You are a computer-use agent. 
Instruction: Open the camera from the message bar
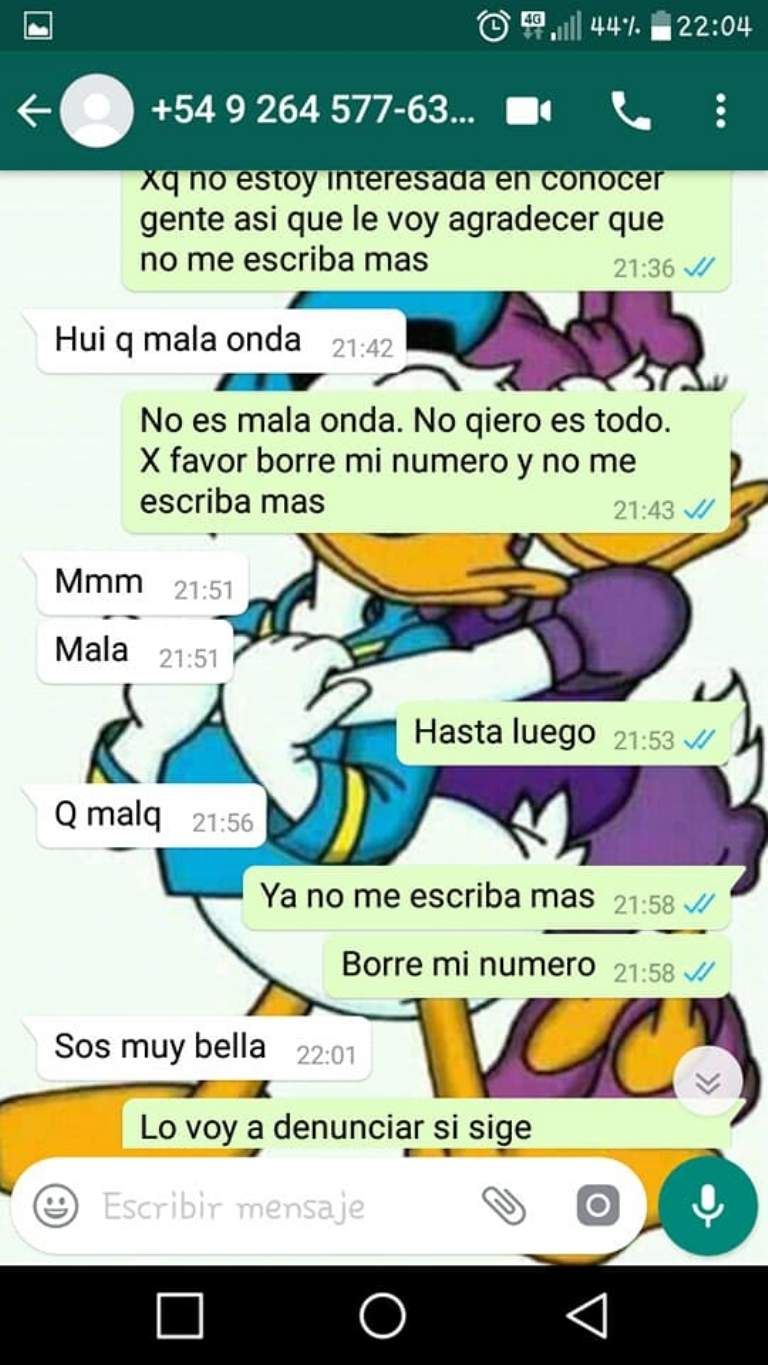(597, 1207)
